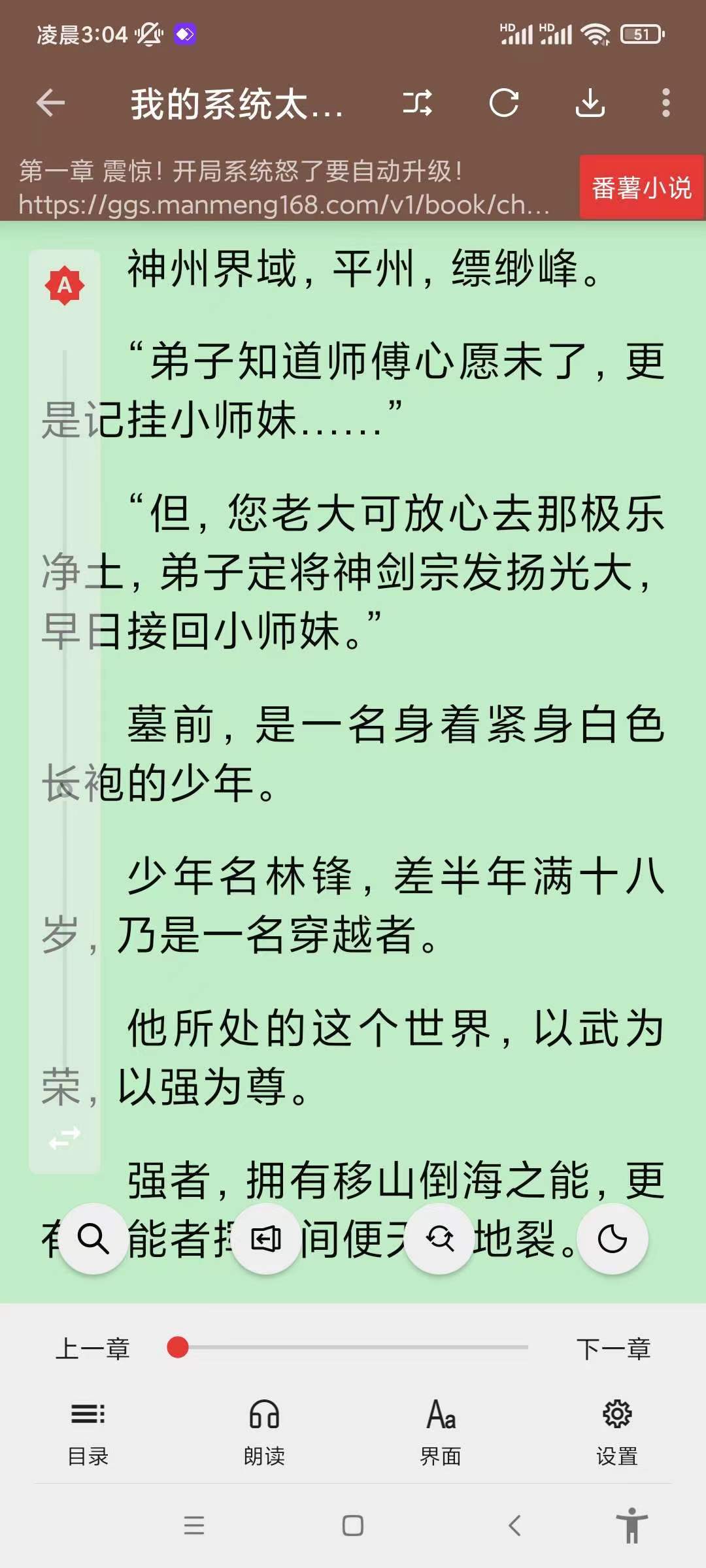Go back using the top-left arrow

(50, 103)
